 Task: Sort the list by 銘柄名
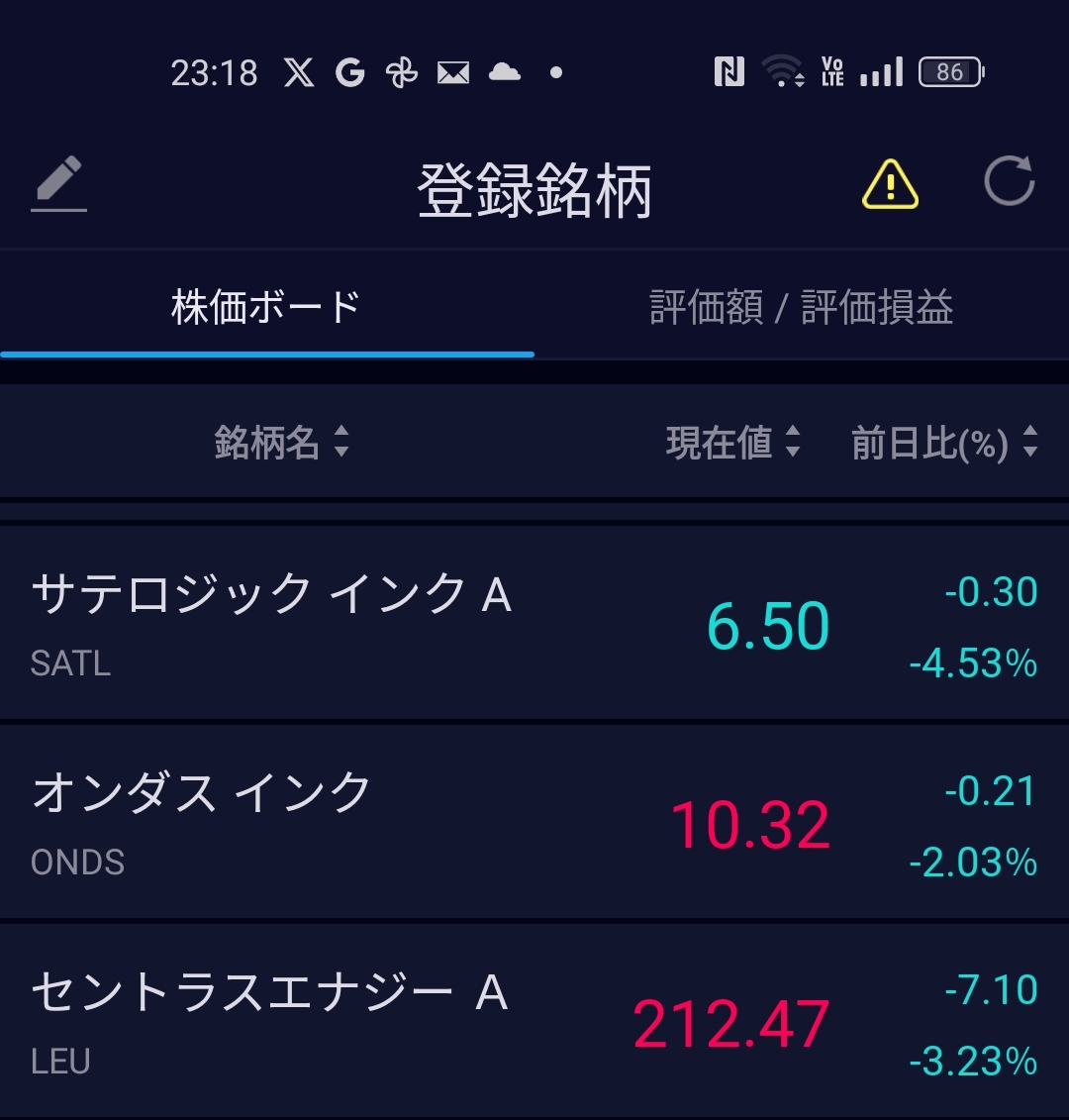[282, 442]
